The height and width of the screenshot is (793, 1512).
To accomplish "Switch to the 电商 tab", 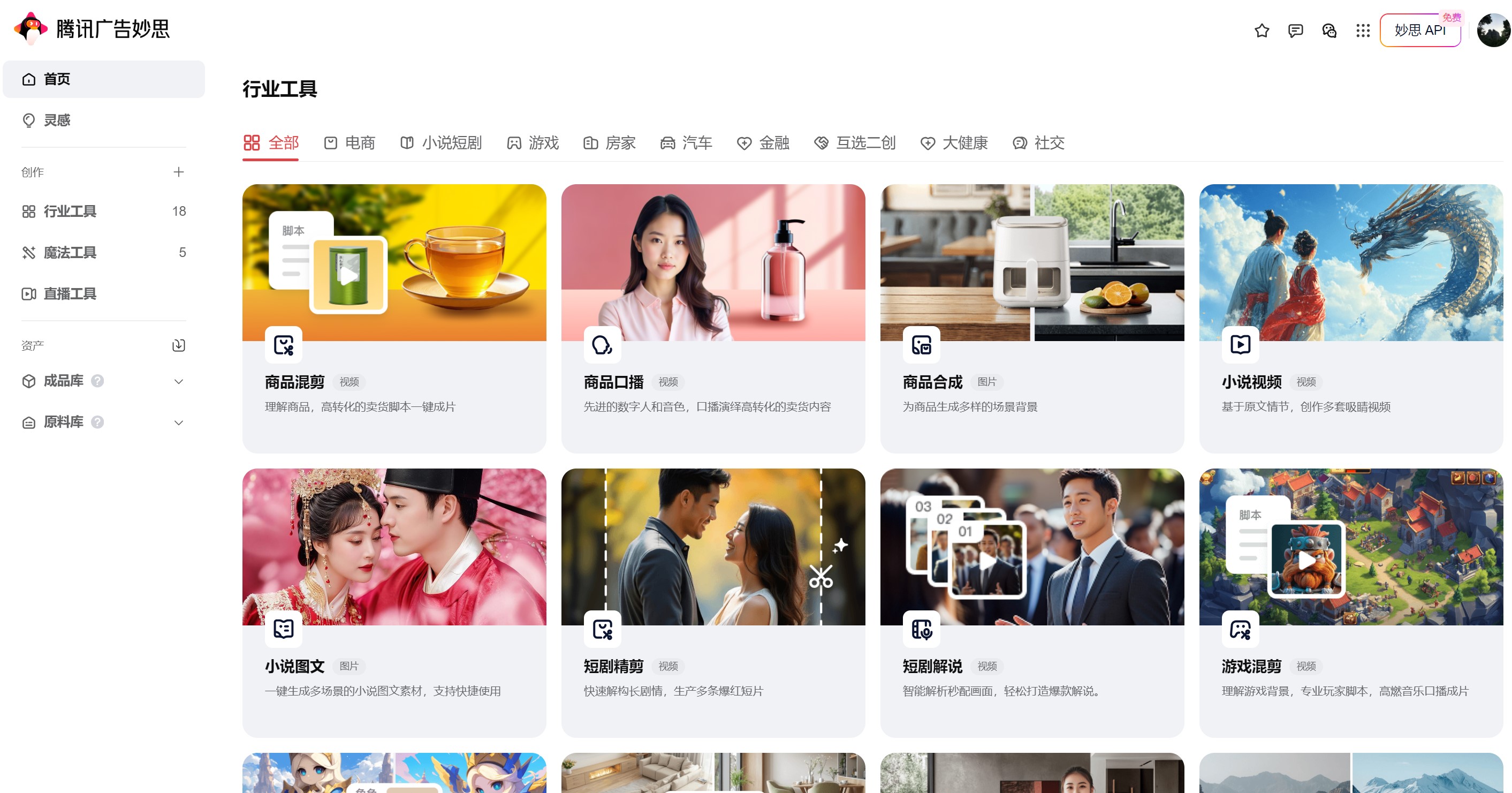I will pos(350,143).
